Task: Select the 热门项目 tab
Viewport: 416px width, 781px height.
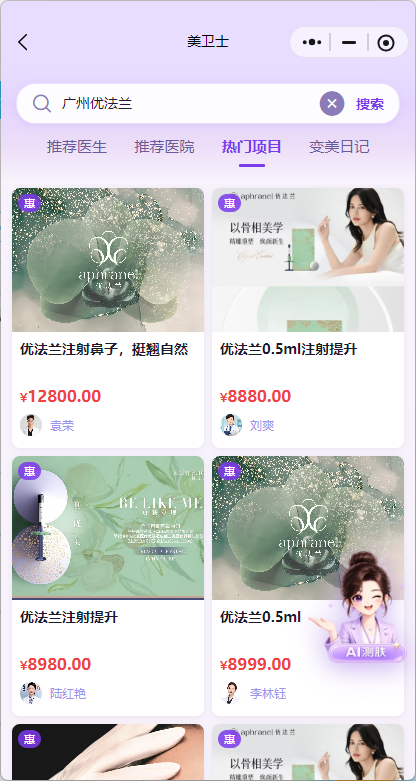Action: [252, 147]
